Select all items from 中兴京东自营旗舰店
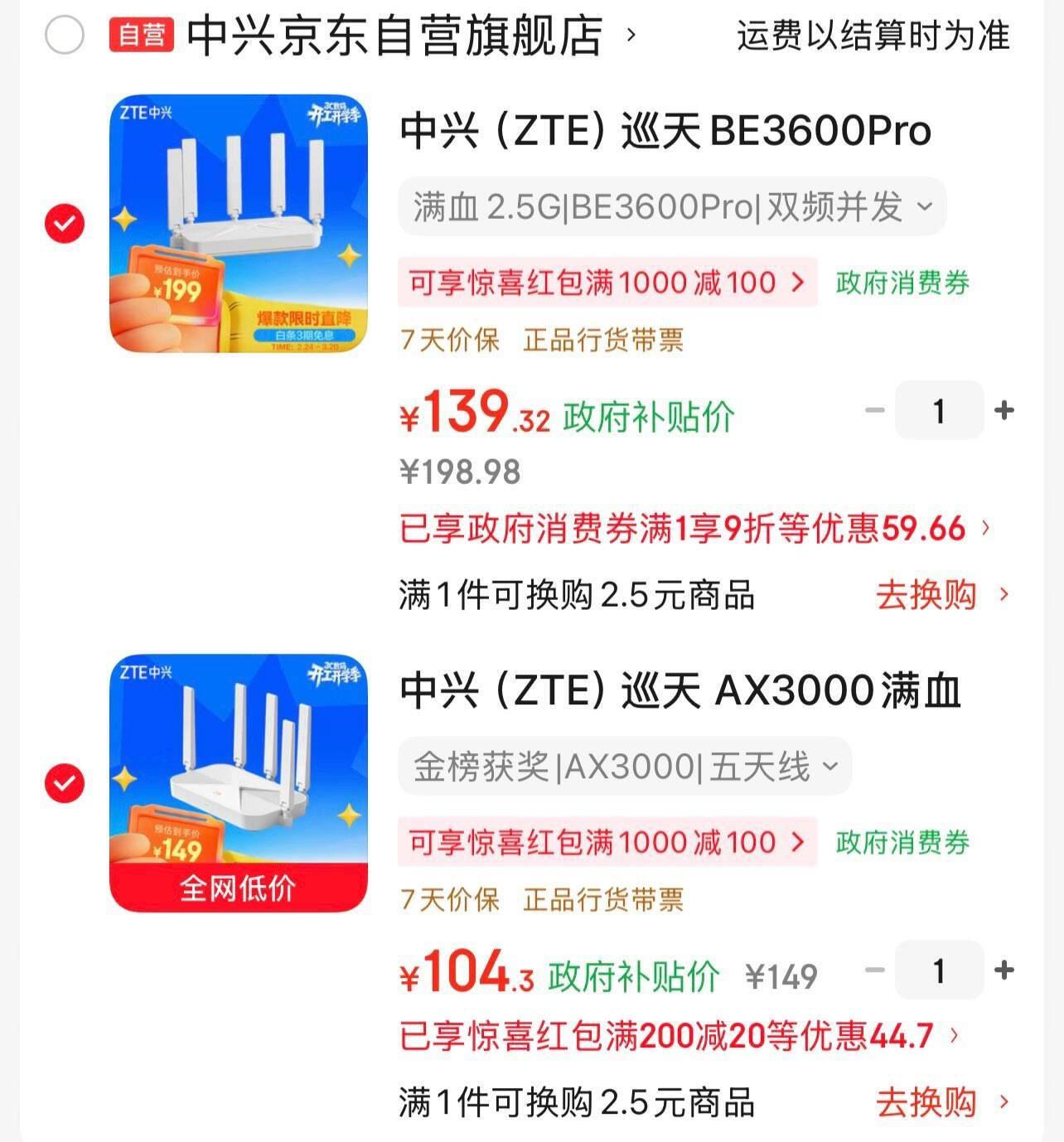The image size is (1064, 1142). [x=65, y=36]
